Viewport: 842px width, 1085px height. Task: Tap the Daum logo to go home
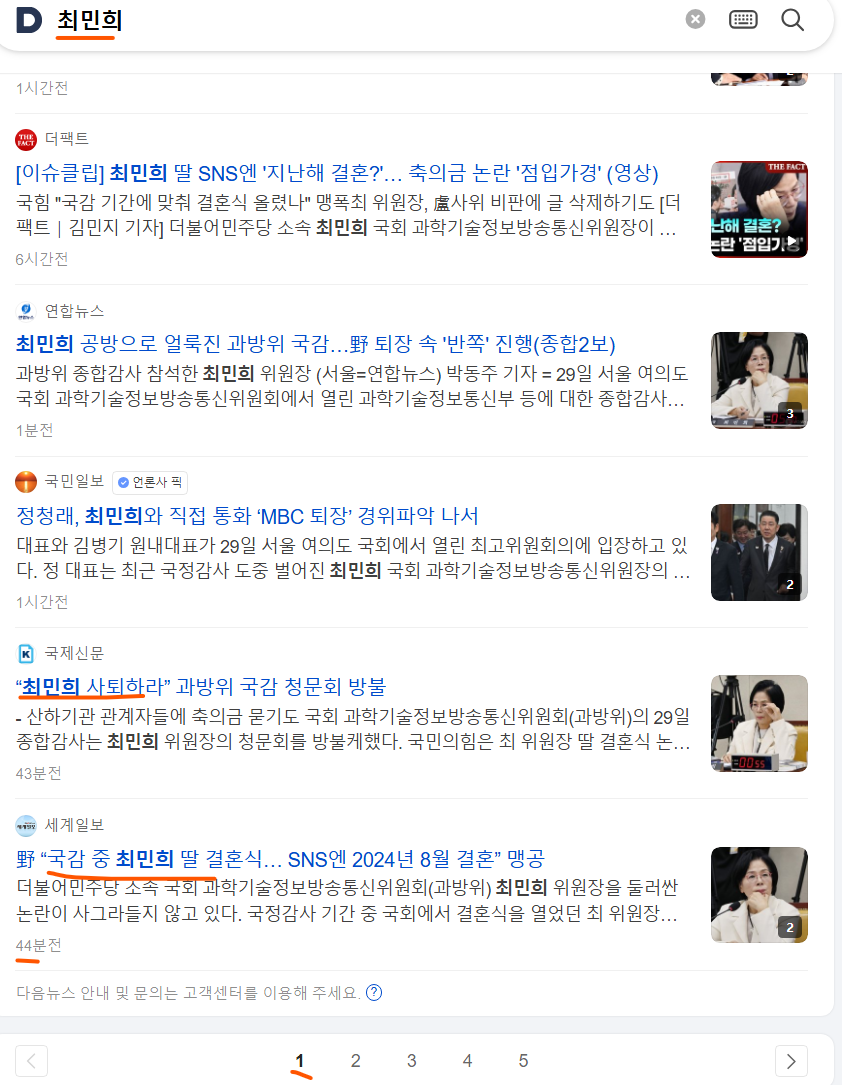click(x=30, y=20)
